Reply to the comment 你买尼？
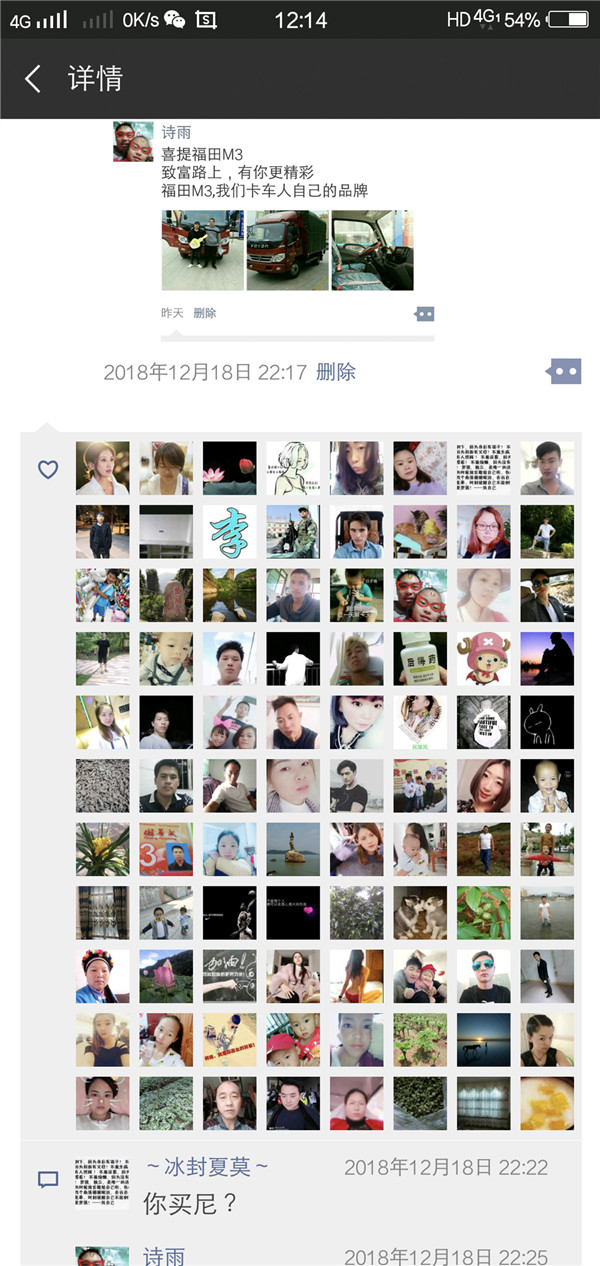Screen dimensions: 600x1266 click(190, 1203)
